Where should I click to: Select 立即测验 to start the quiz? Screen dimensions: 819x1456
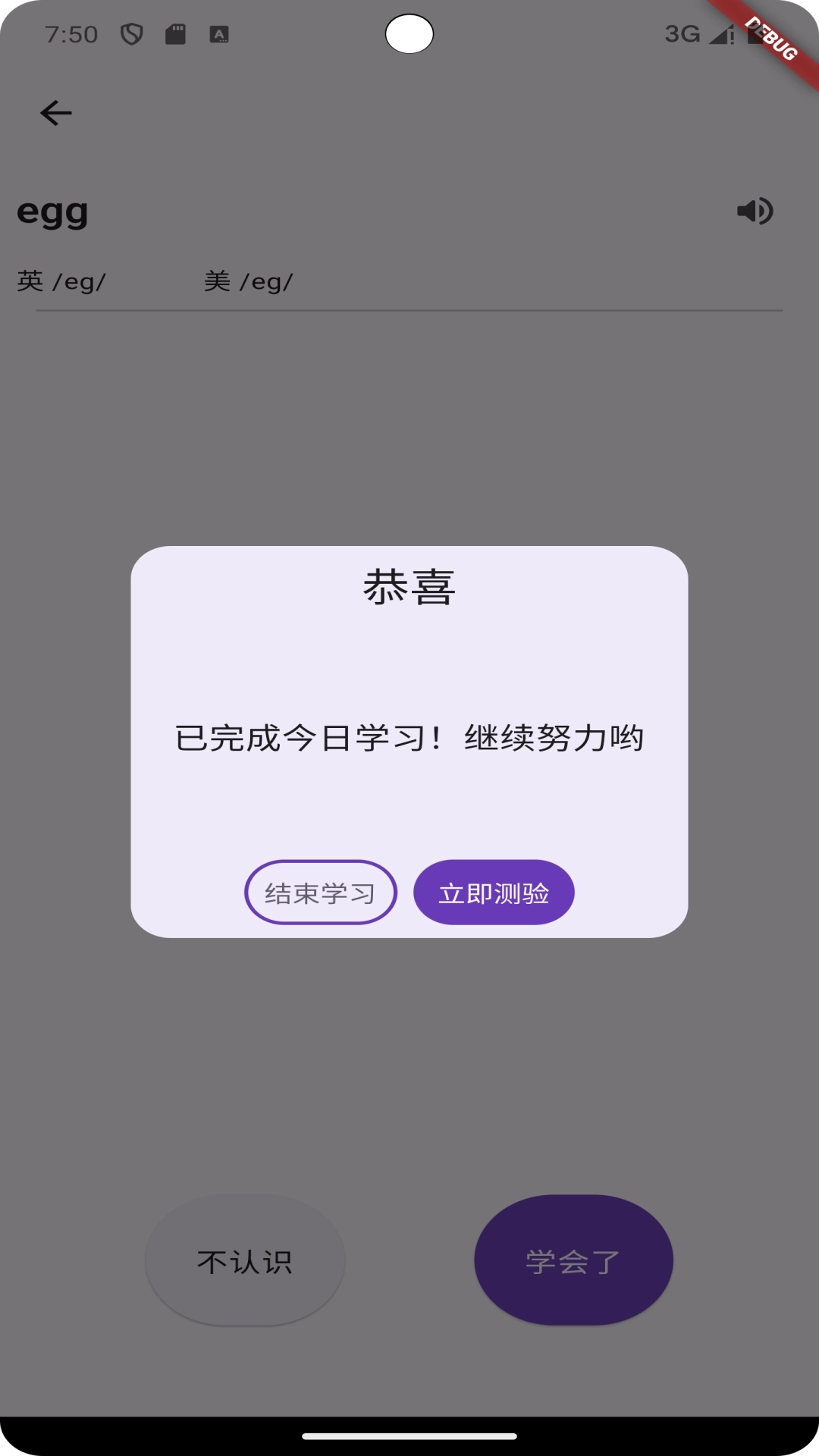[x=494, y=893]
